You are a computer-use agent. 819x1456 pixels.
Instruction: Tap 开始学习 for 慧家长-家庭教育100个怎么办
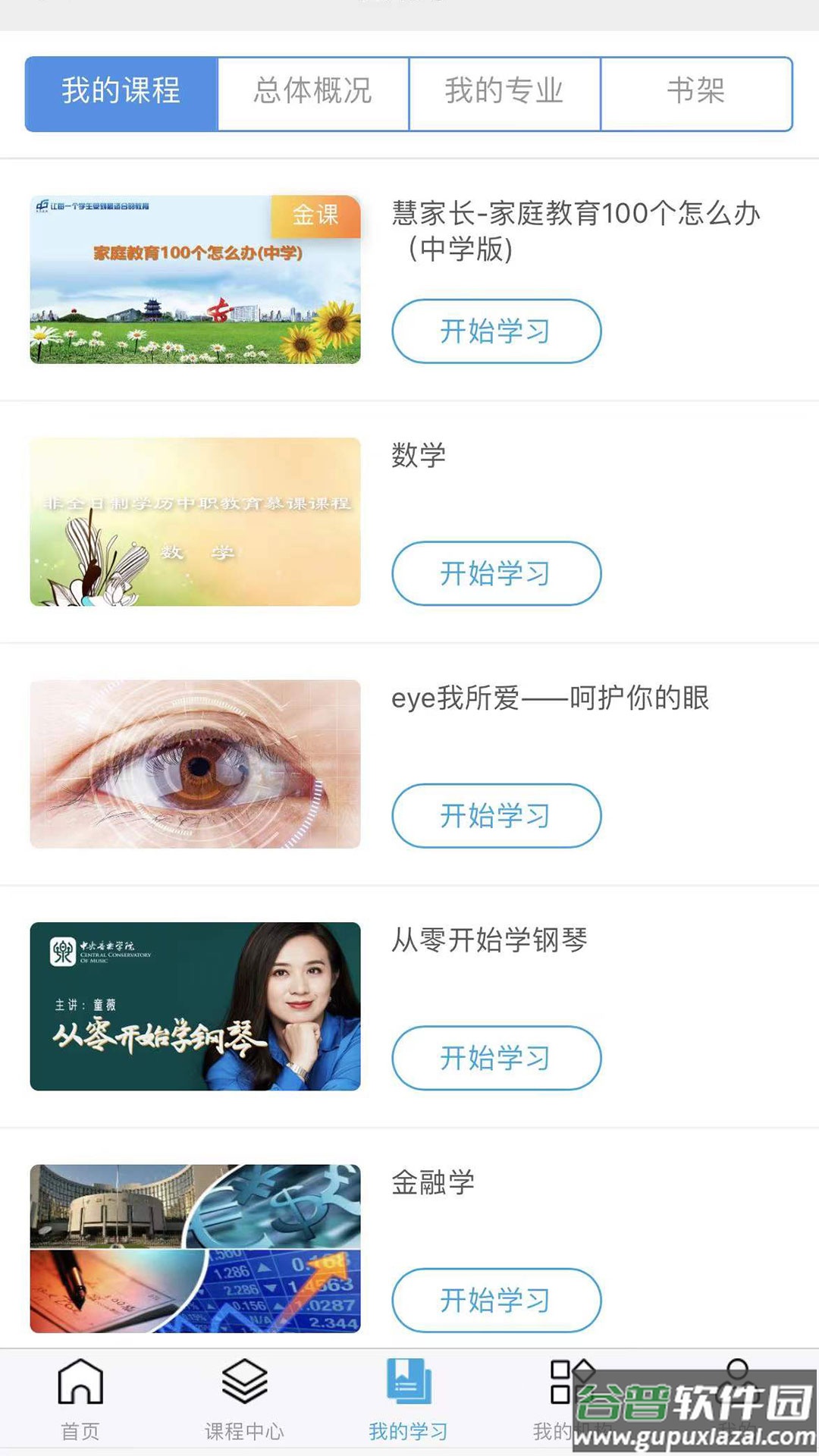(x=496, y=331)
